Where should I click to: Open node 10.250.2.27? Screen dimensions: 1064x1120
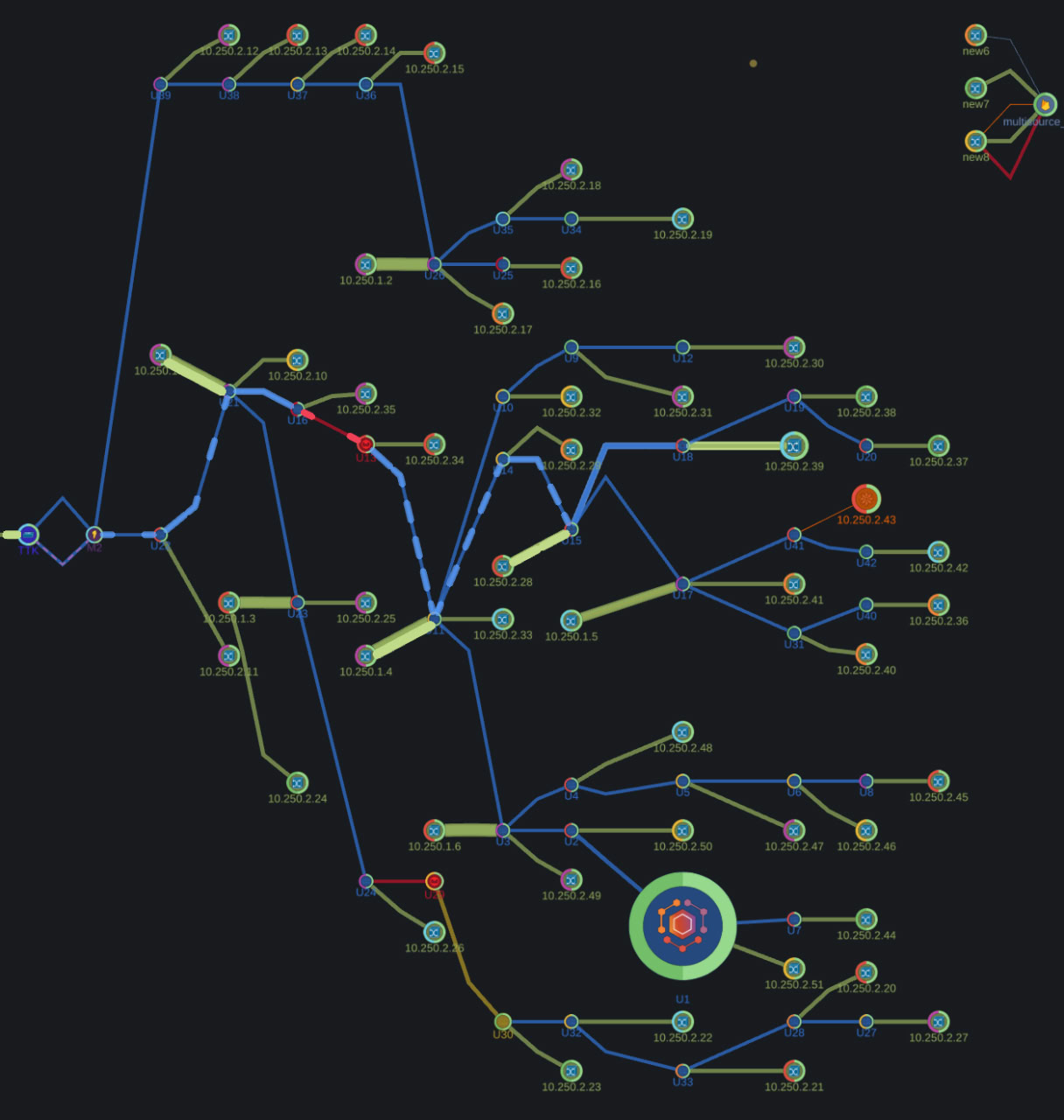coord(938,1021)
